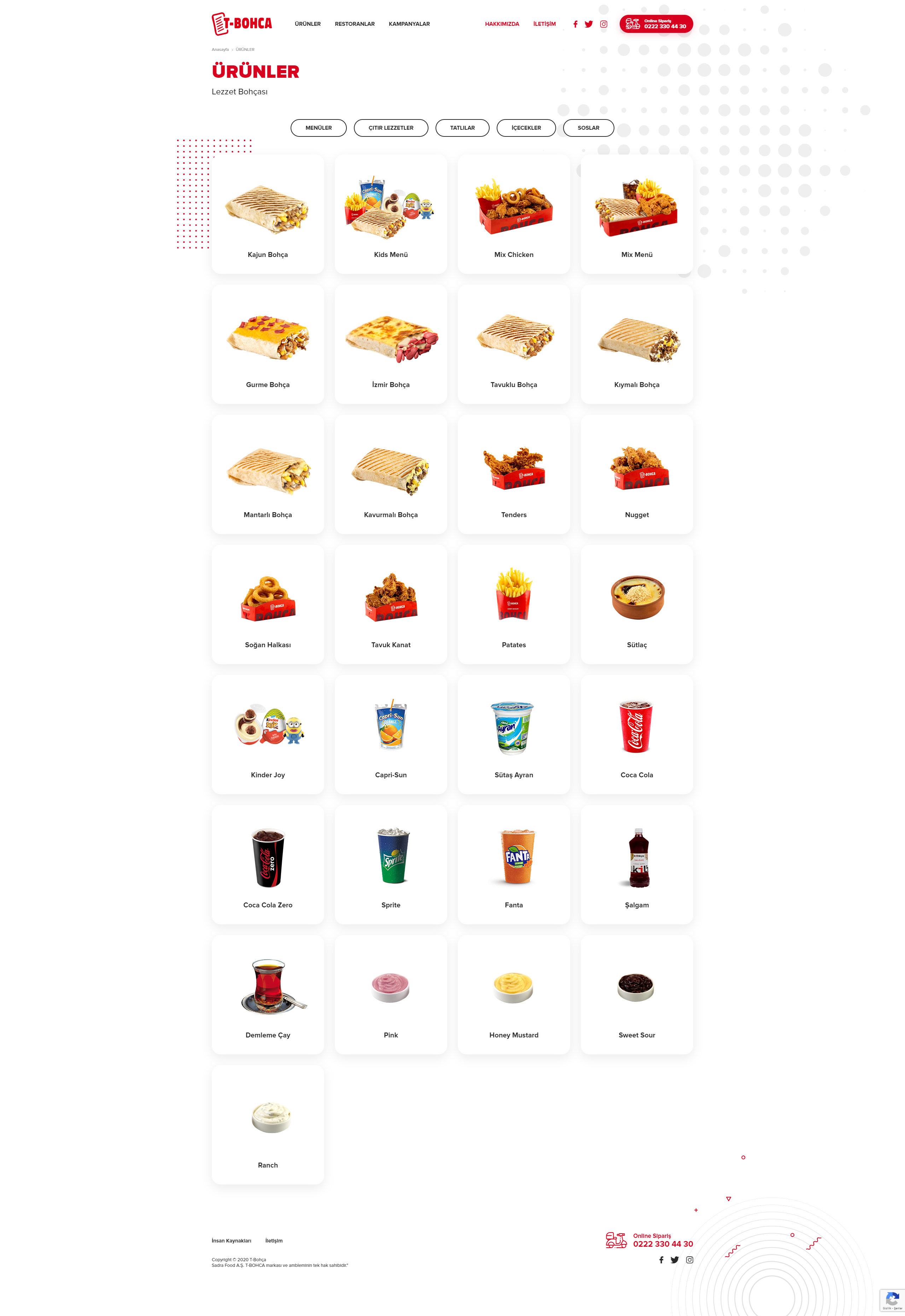Open the Kajun Bohça product card
Screen dimensions: 905x1316
tap(268, 214)
